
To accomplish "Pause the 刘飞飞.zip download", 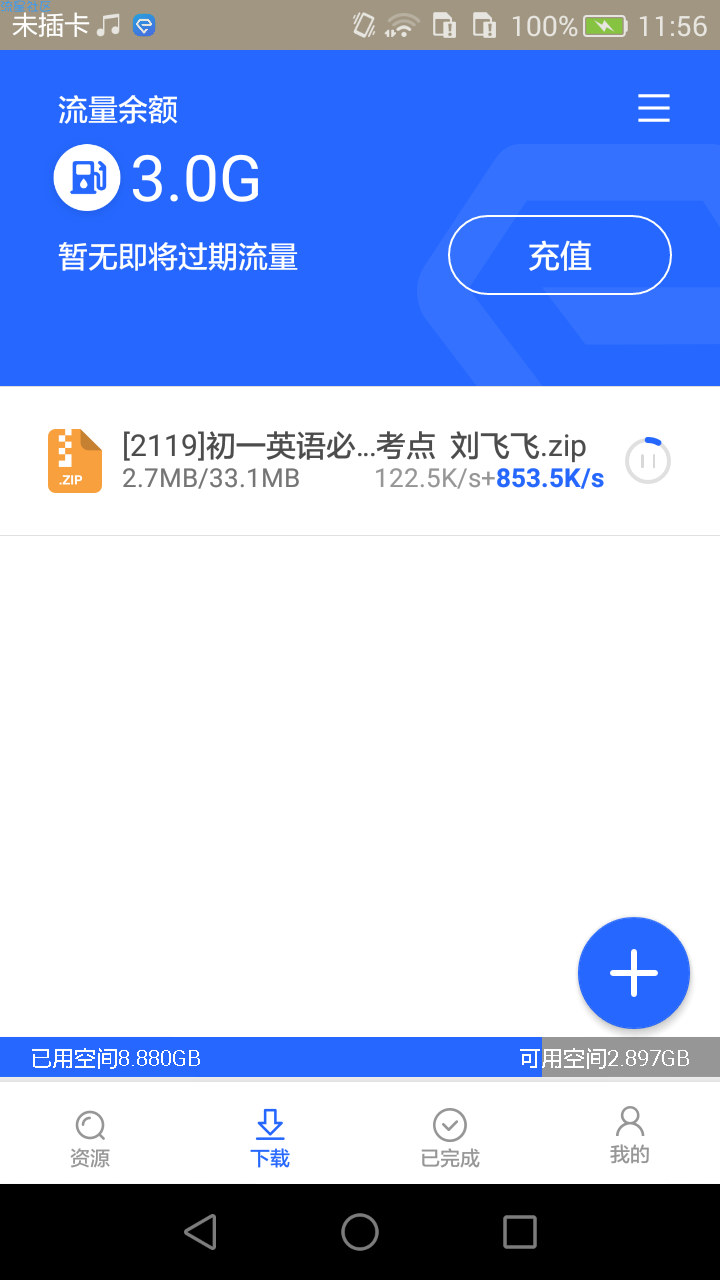I will 647,461.
